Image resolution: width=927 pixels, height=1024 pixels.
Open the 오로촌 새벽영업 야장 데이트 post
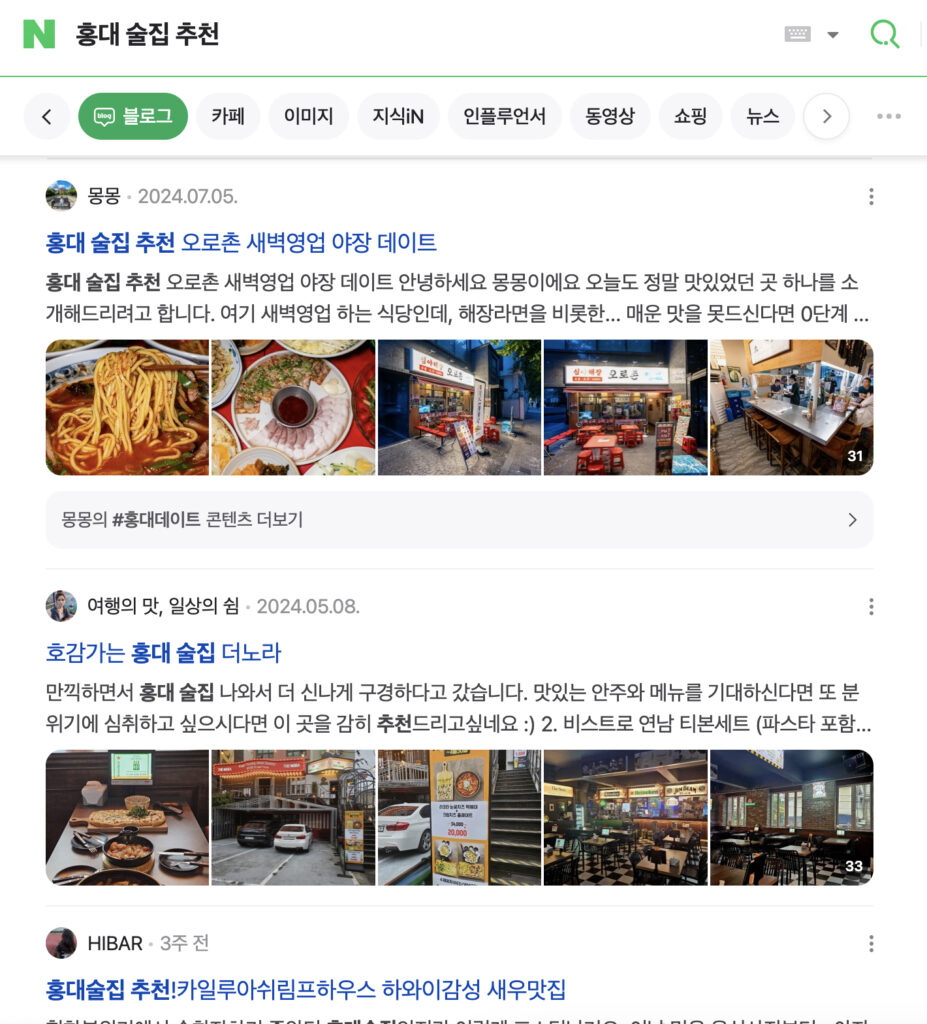241,242
